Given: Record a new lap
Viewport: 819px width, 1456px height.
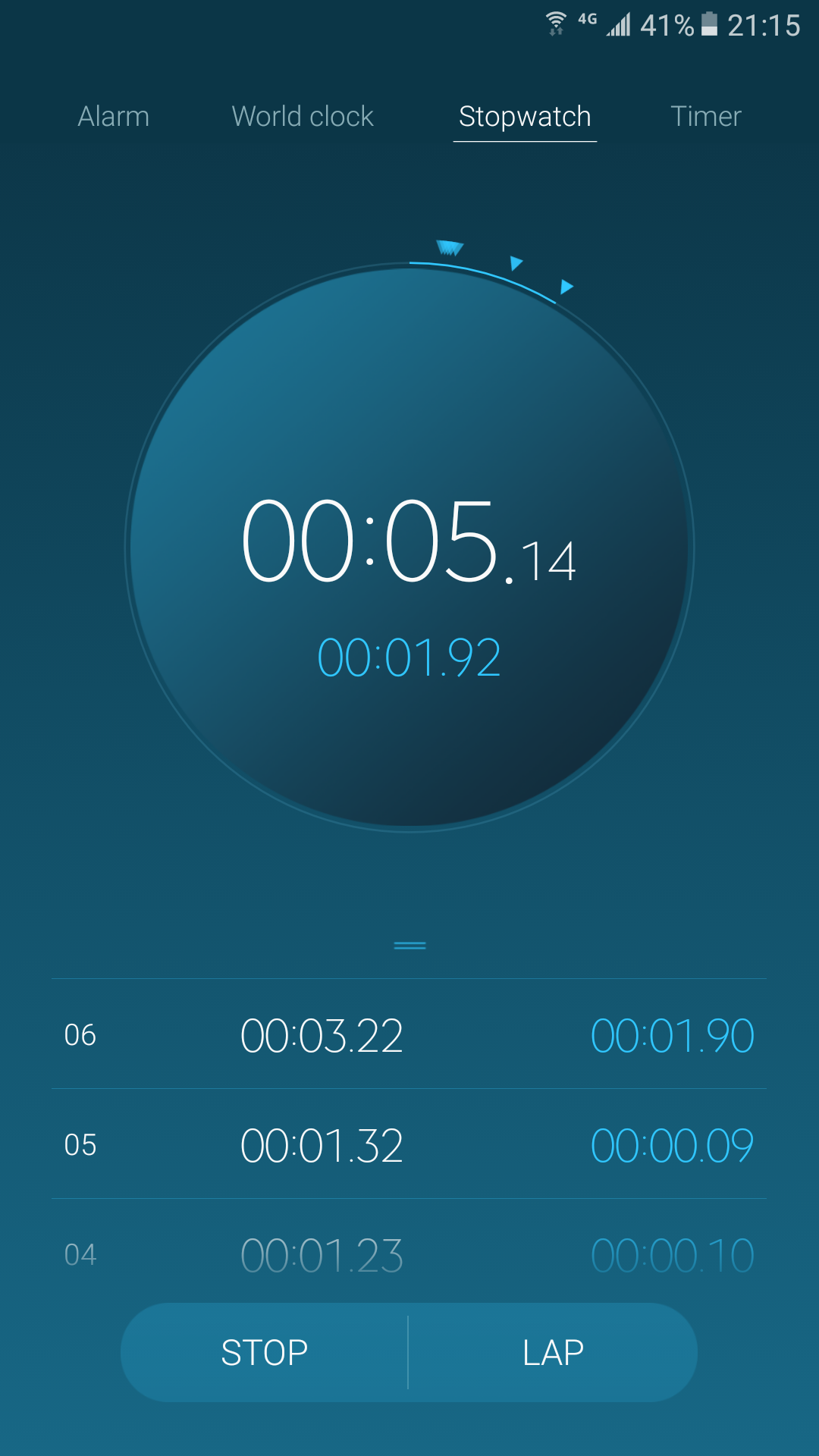Looking at the screenshot, I should (553, 1353).
